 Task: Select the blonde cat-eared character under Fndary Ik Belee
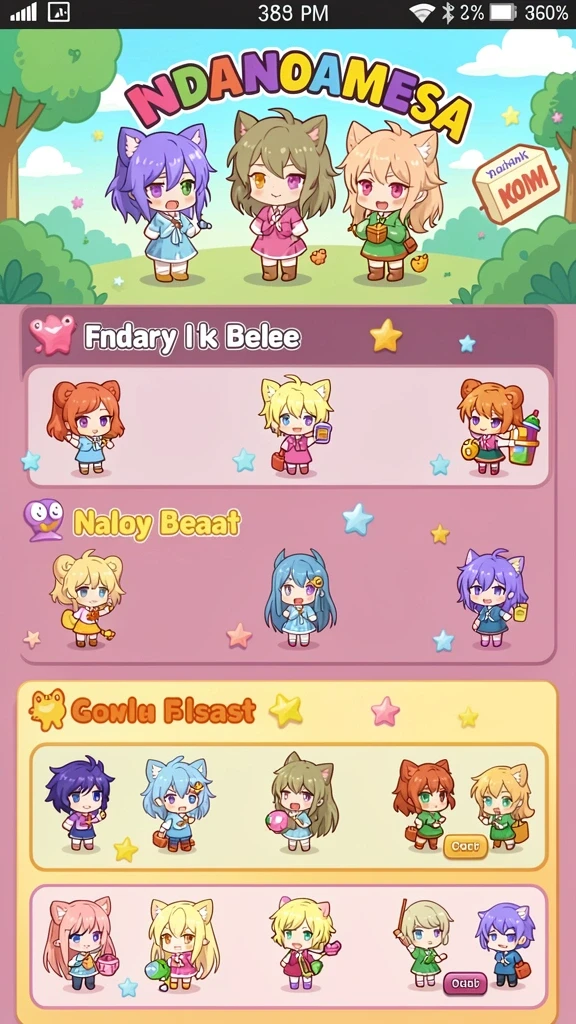click(x=296, y=424)
